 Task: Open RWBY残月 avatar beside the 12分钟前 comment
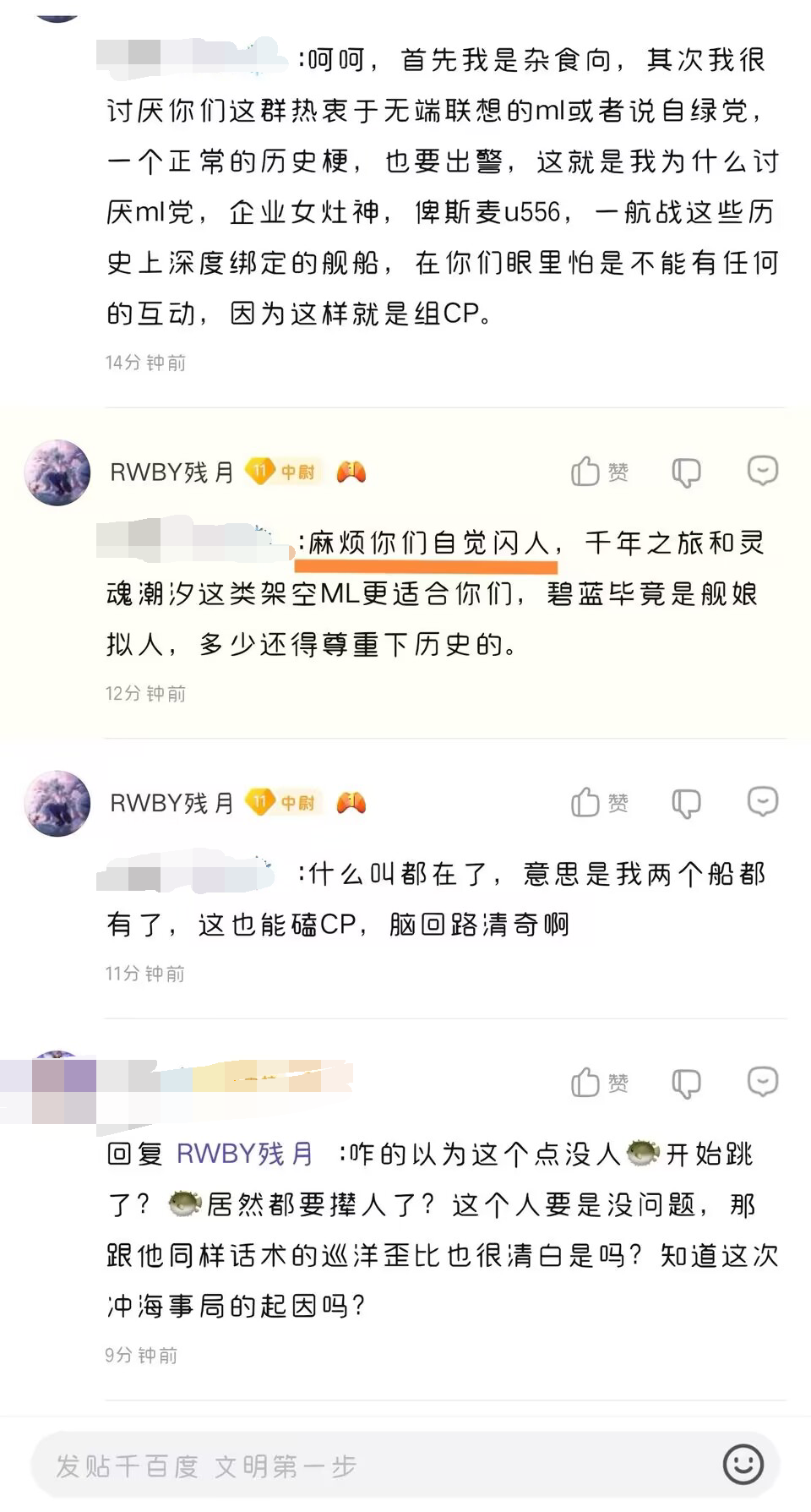coord(57,472)
